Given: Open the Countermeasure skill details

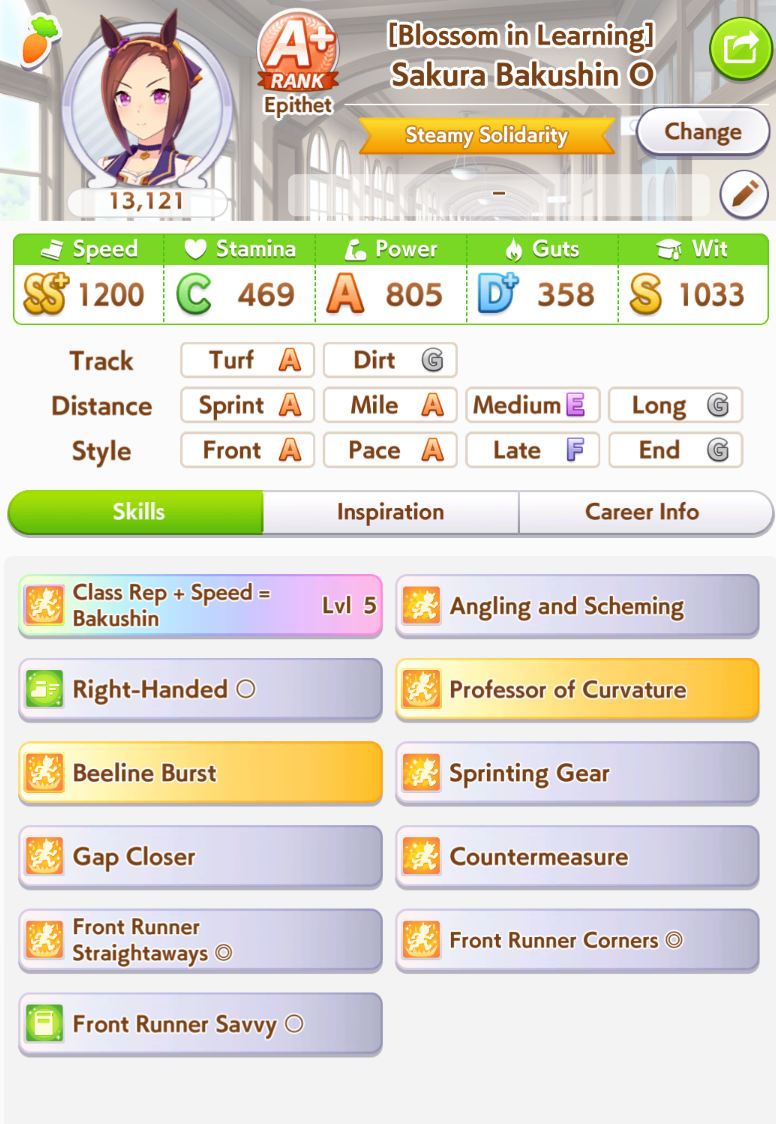Looking at the screenshot, I should click(x=577, y=857).
